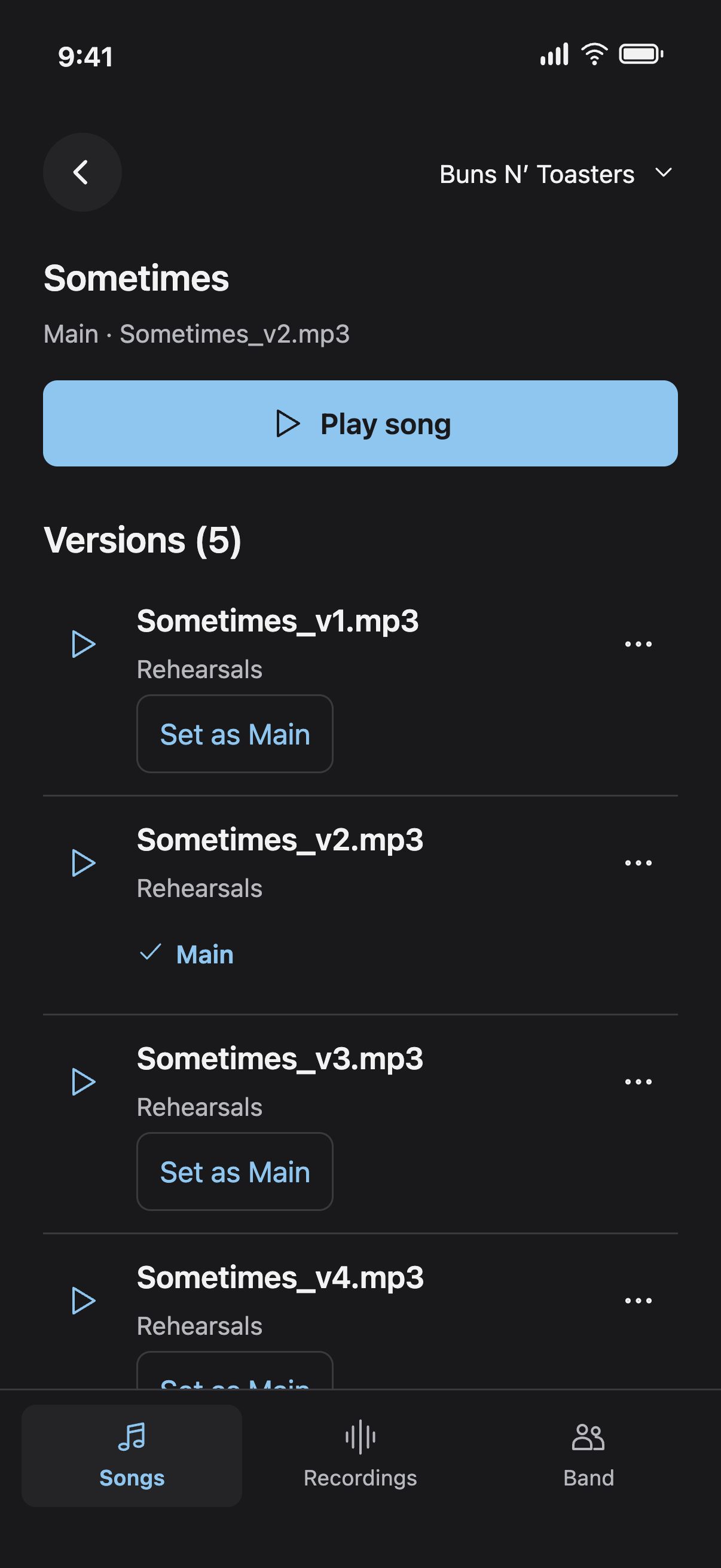Switch to the Recordings tab
721x1568 pixels.
pos(360,1456)
